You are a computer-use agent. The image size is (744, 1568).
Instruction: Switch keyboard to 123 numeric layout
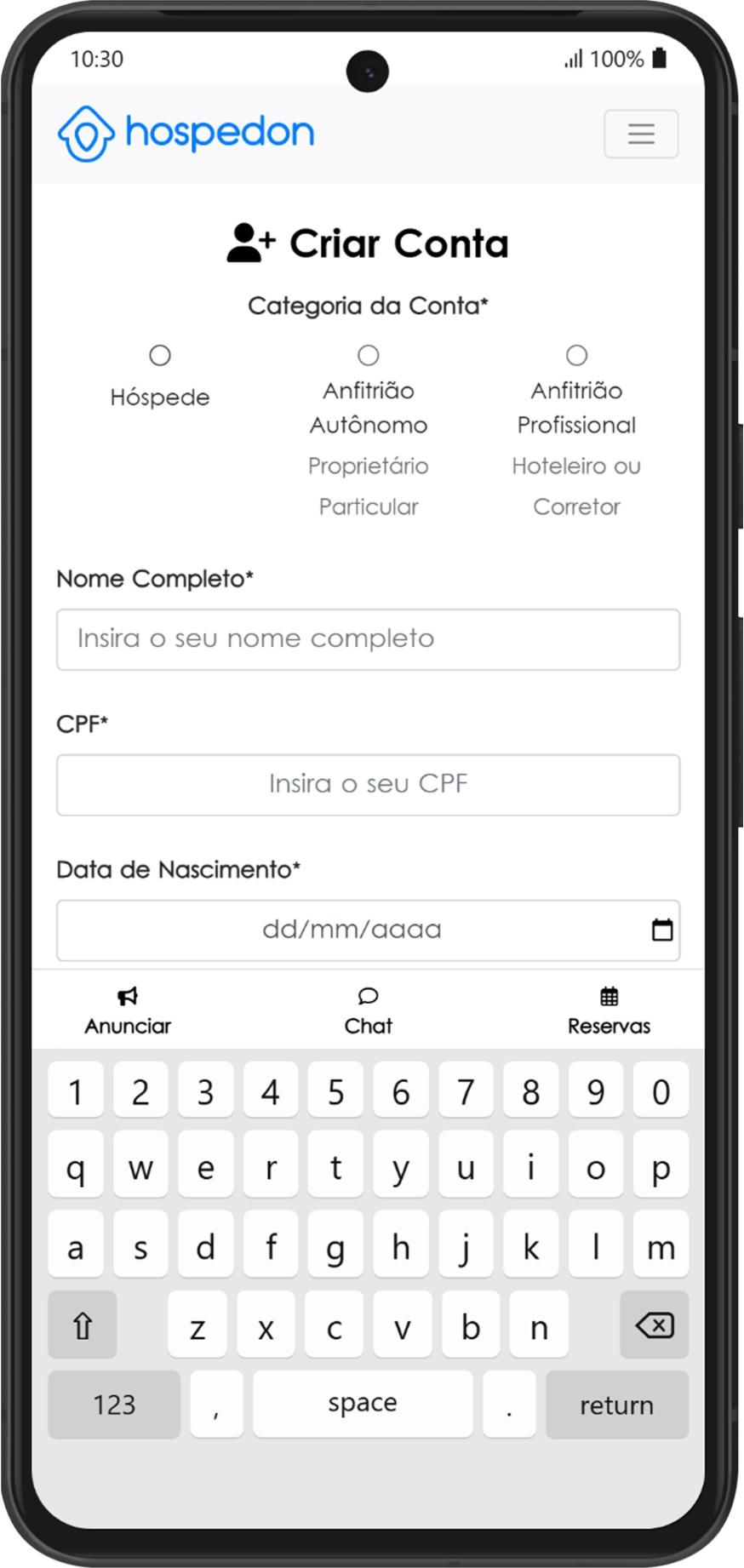(113, 1404)
